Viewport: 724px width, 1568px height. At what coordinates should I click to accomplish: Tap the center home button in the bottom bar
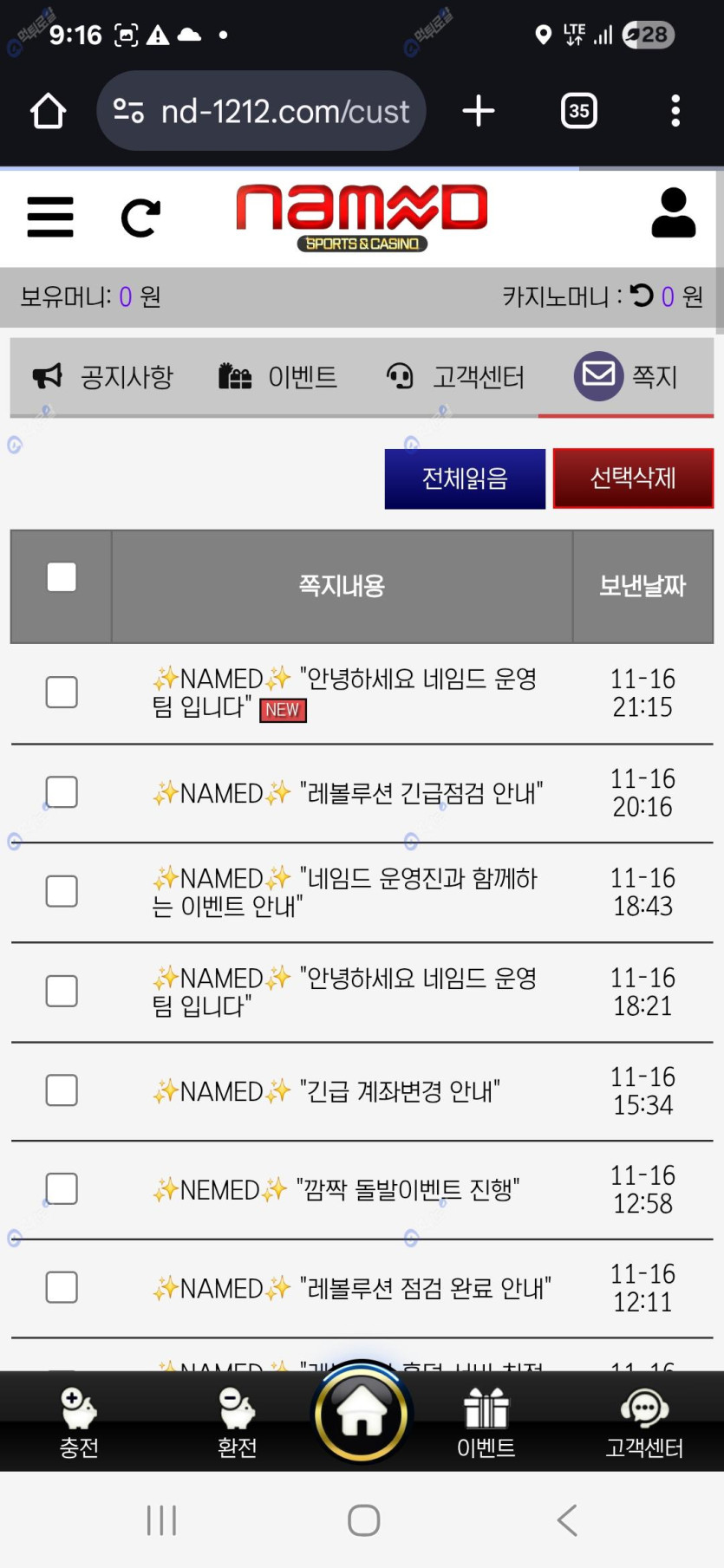pyautogui.click(x=362, y=1413)
